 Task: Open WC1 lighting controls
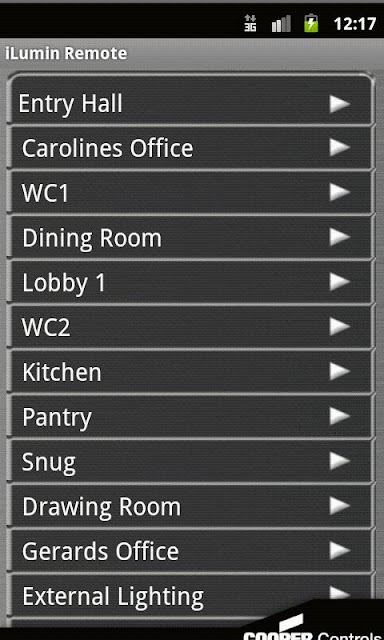[x=190, y=193]
